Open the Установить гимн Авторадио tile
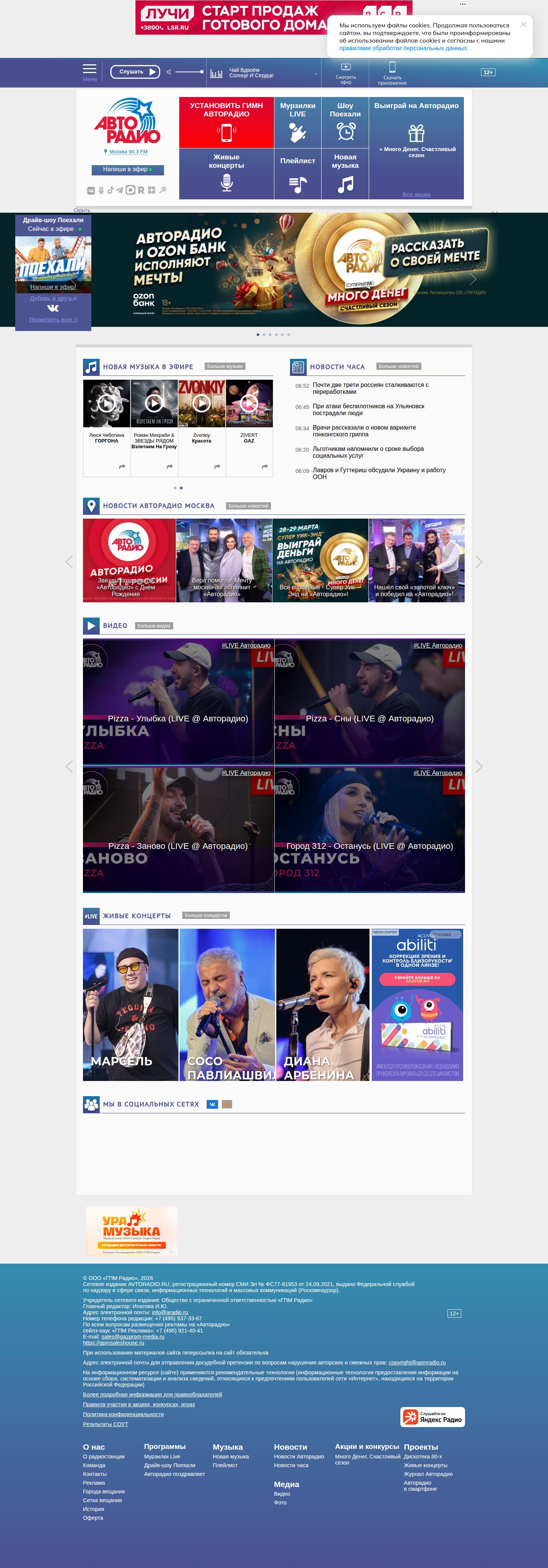548x1568 pixels. tap(226, 123)
